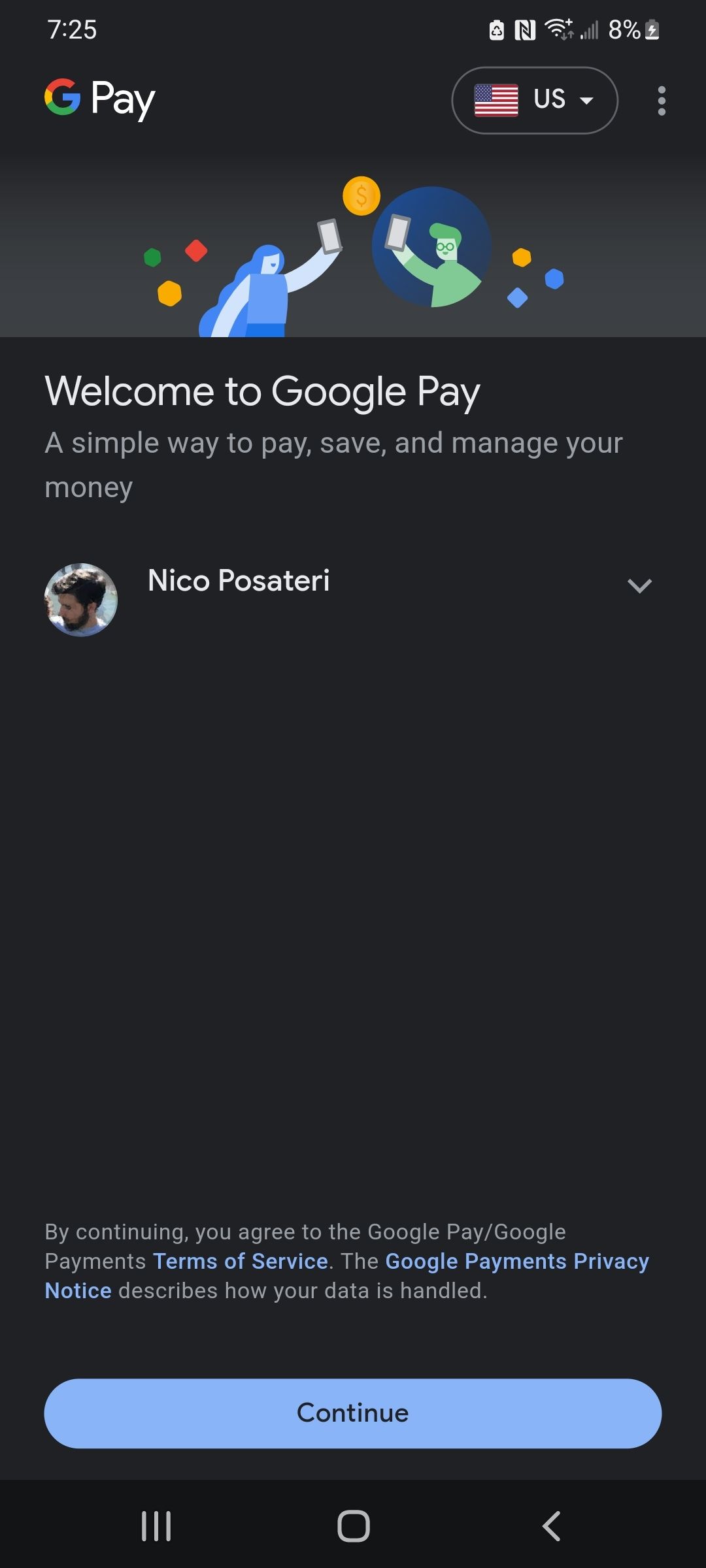
Task: Click the 7:25 clock display
Action: point(74,30)
